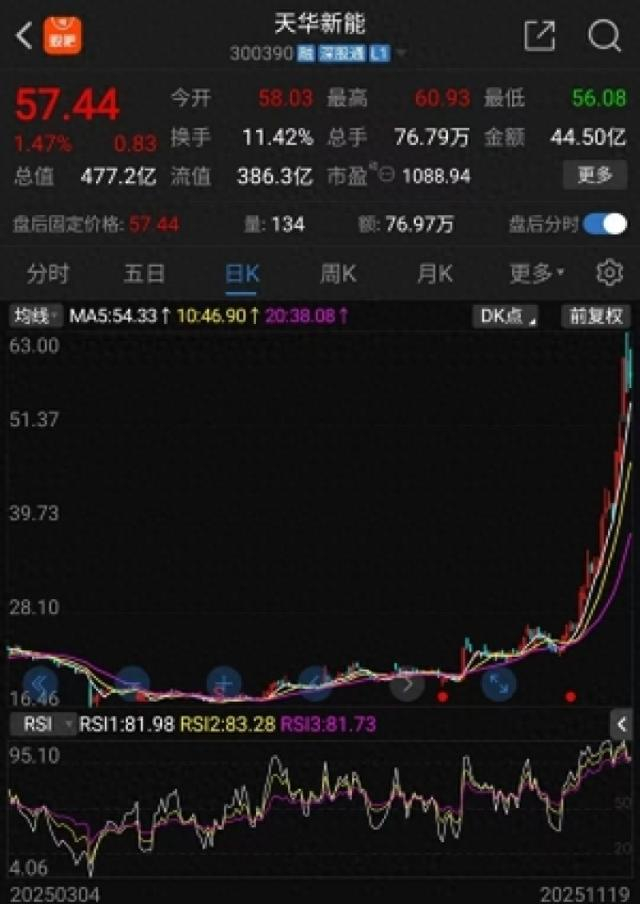Select the 日K tab

click(x=242, y=273)
